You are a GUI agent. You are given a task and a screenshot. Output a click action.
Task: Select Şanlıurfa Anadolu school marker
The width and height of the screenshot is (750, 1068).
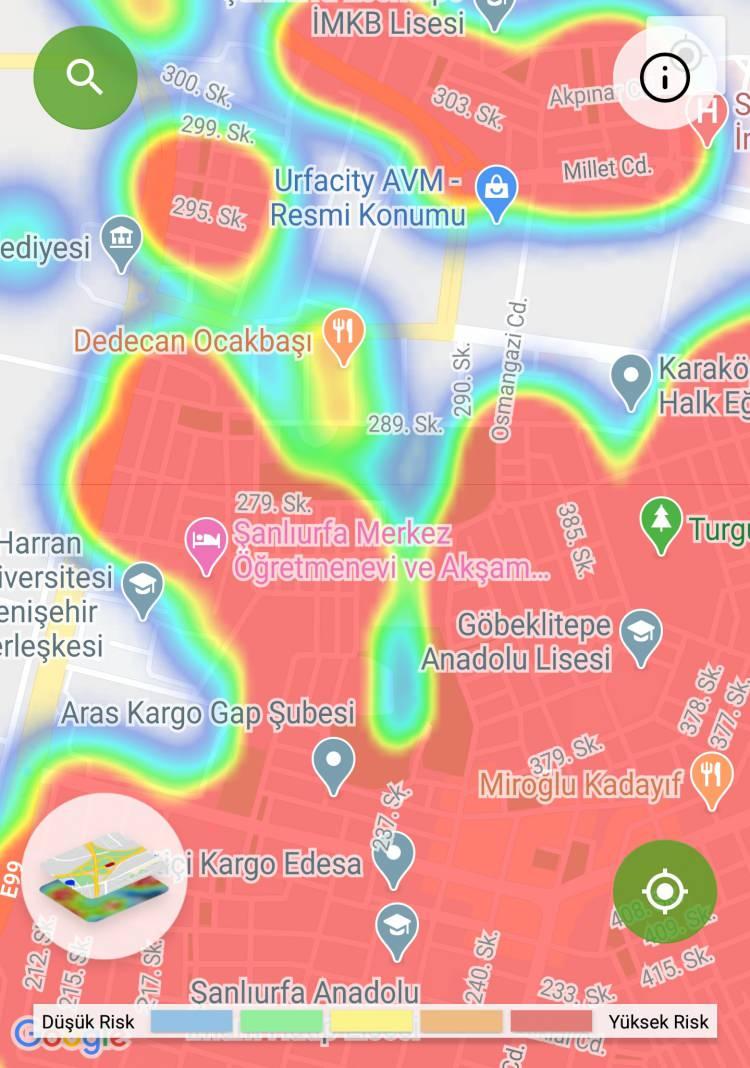click(x=396, y=930)
